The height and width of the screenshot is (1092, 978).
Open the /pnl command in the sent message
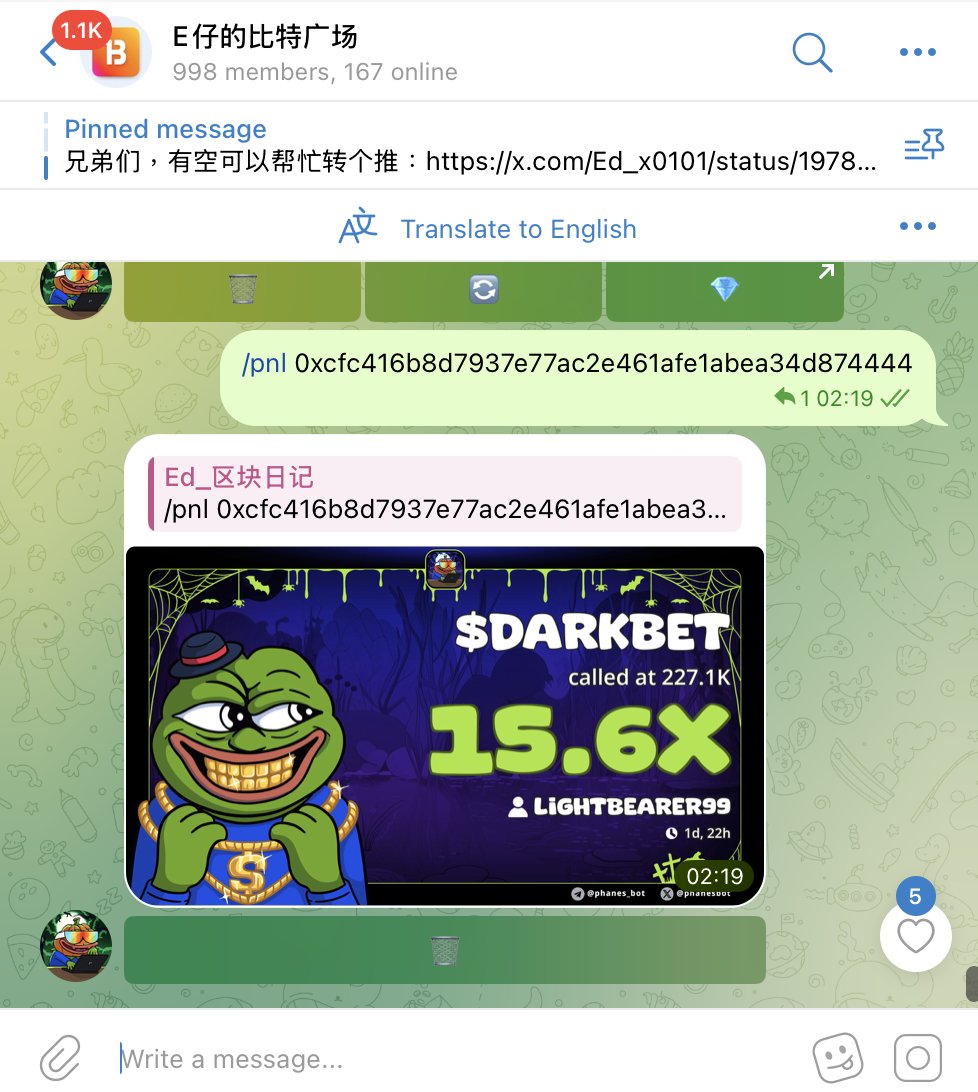click(264, 364)
